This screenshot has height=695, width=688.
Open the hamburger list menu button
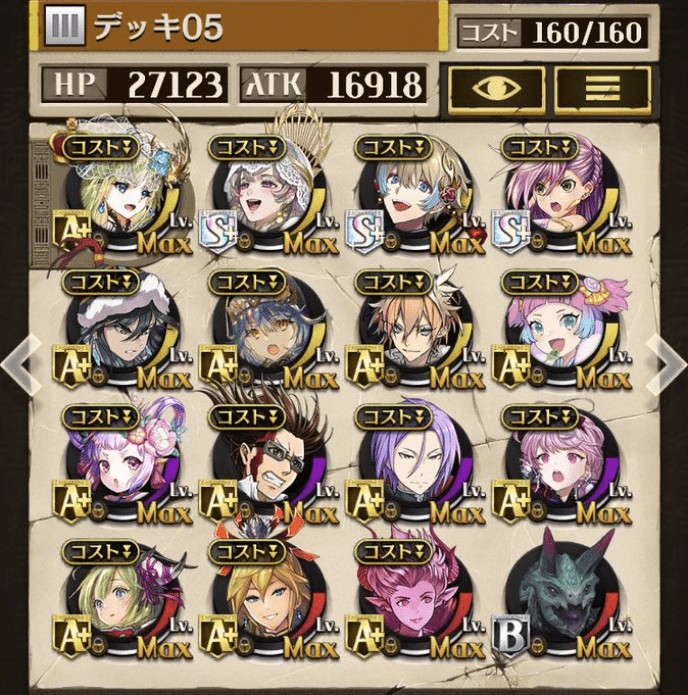pos(602,87)
